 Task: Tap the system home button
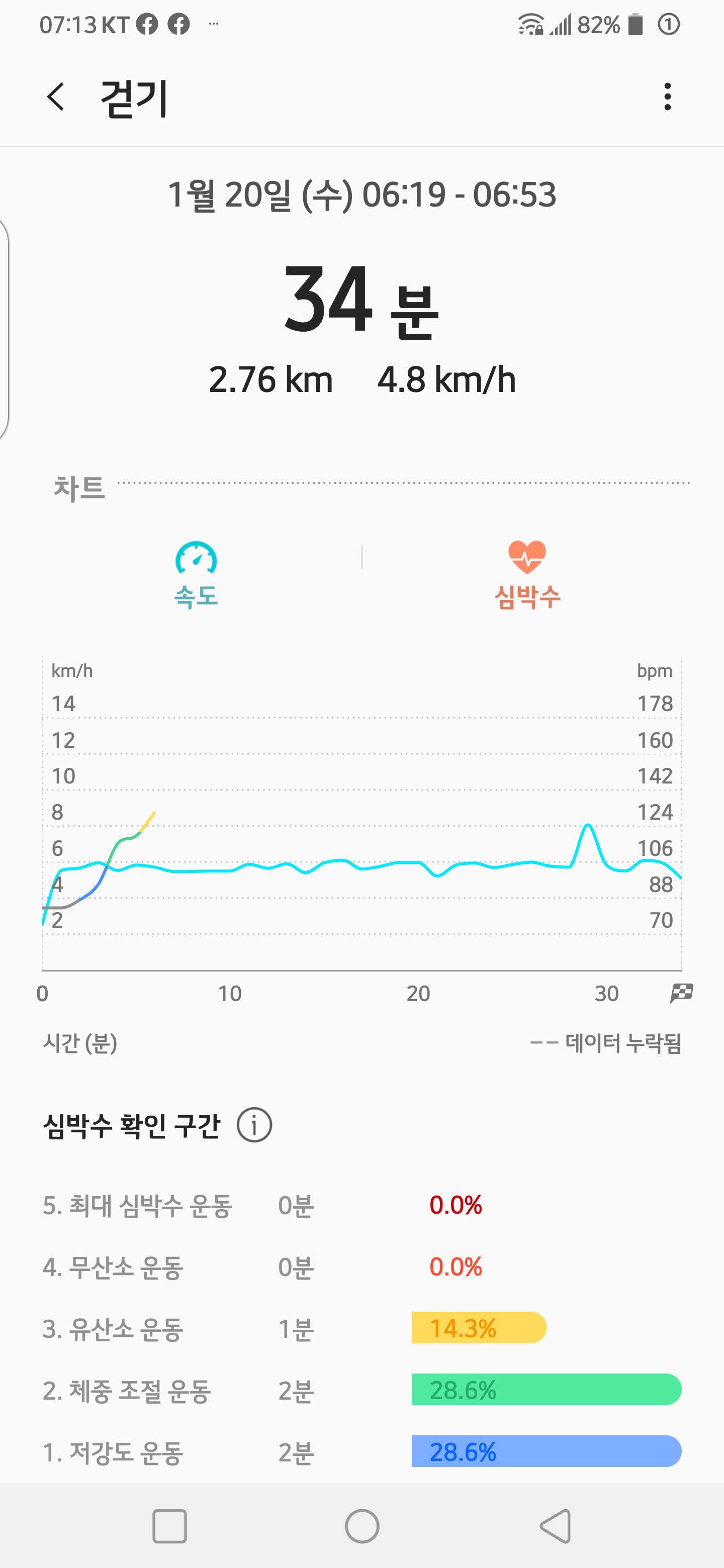pos(361,1525)
